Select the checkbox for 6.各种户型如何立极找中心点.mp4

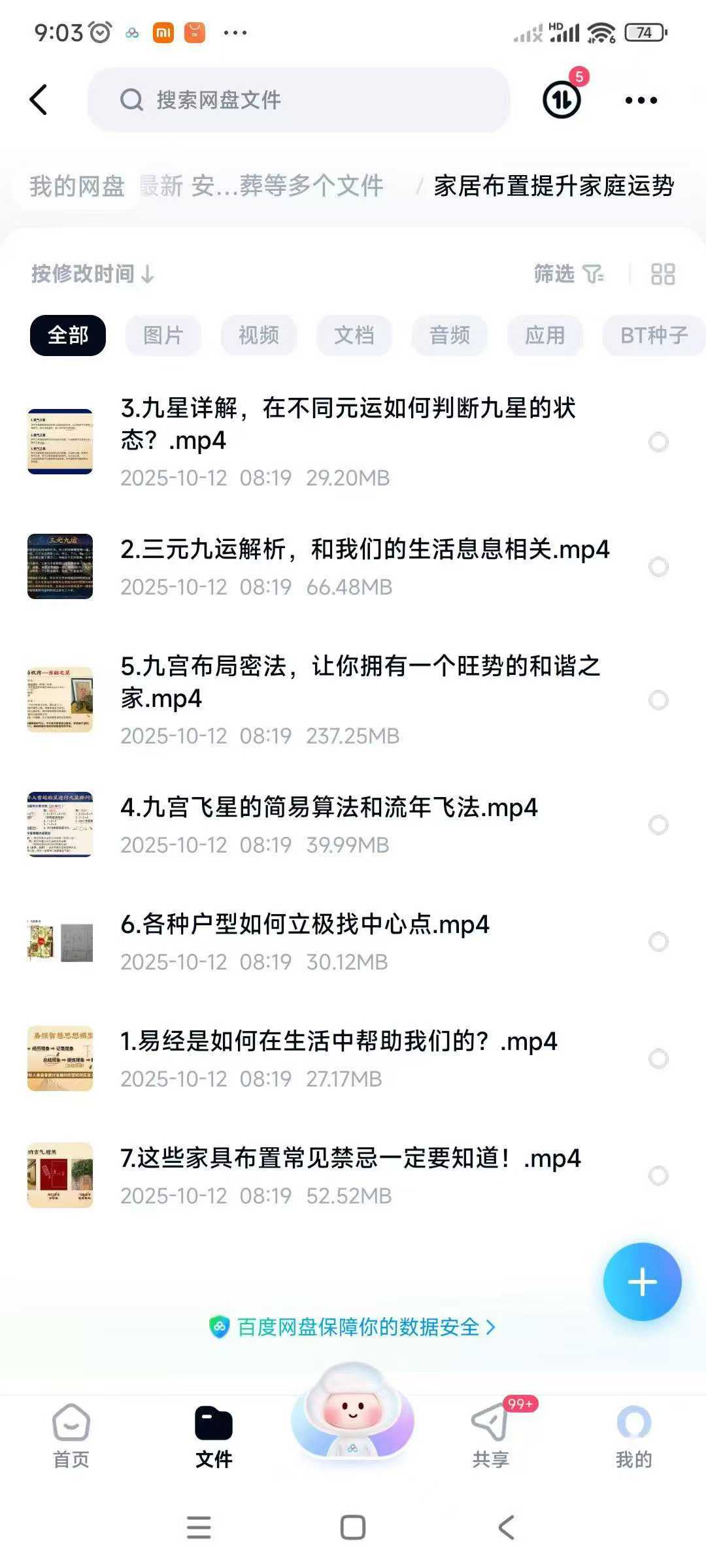pyautogui.click(x=658, y=941)
